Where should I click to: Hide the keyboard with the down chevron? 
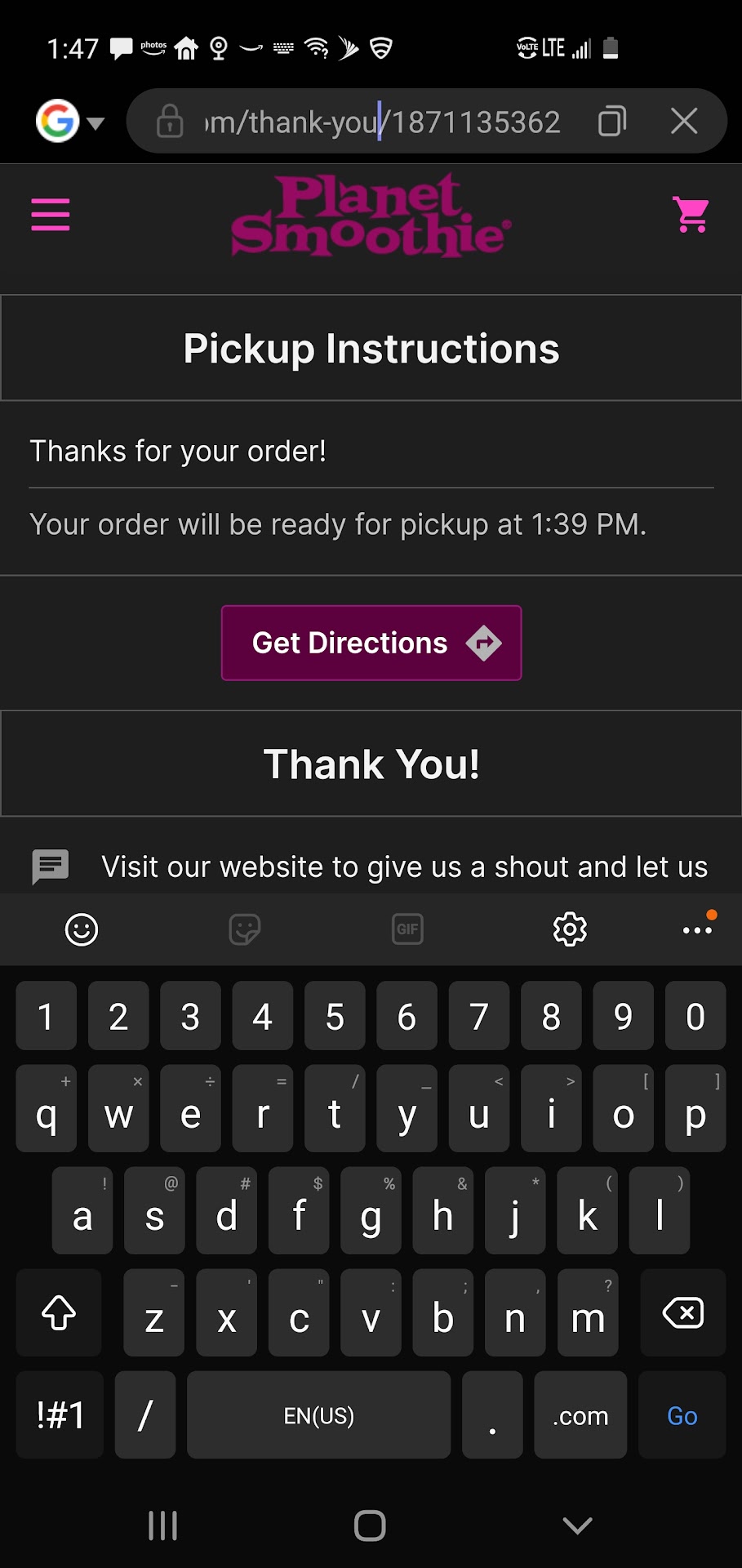[x=577, y=1525]
